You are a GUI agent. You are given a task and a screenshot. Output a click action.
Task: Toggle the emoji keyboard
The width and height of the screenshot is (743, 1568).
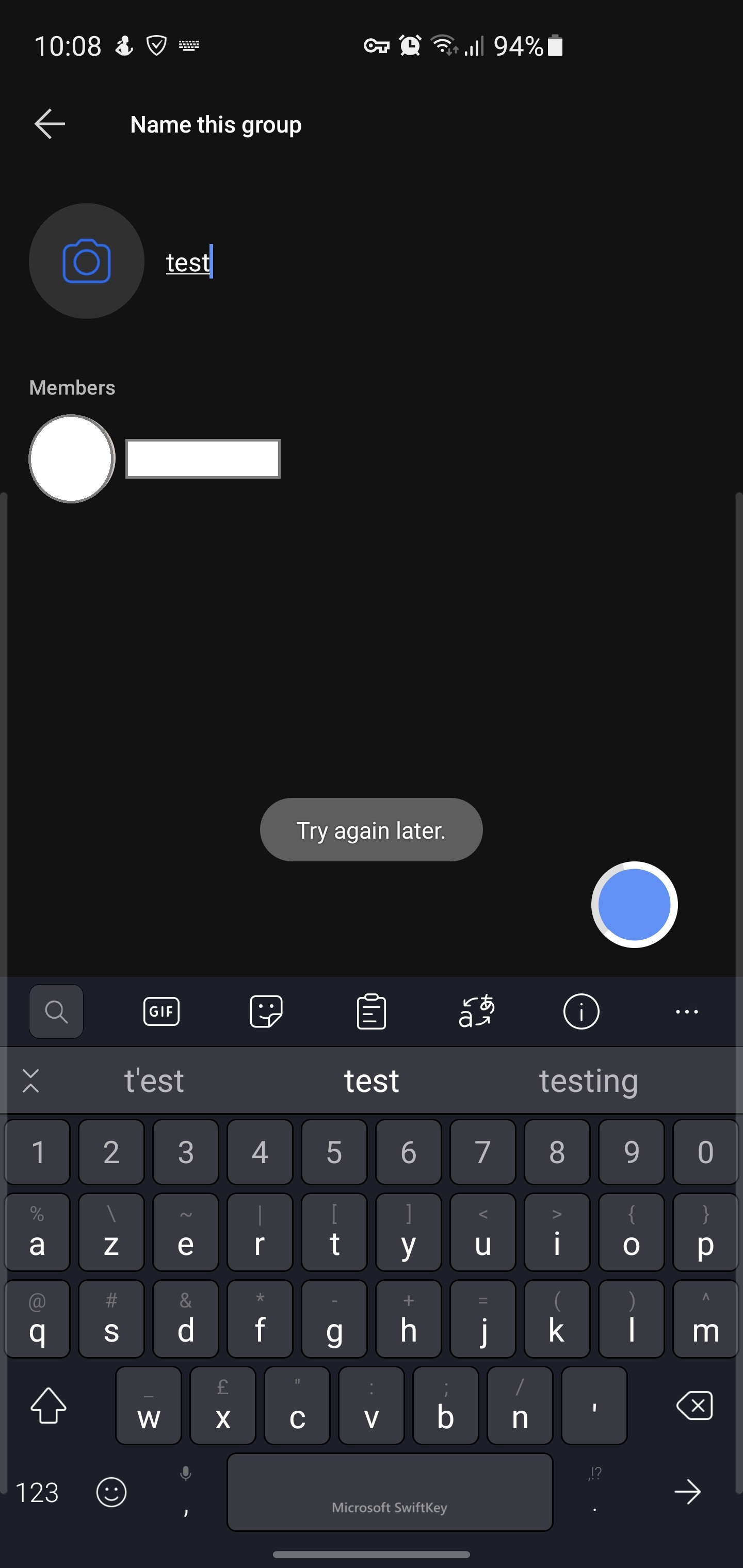tap(111, 1493)
